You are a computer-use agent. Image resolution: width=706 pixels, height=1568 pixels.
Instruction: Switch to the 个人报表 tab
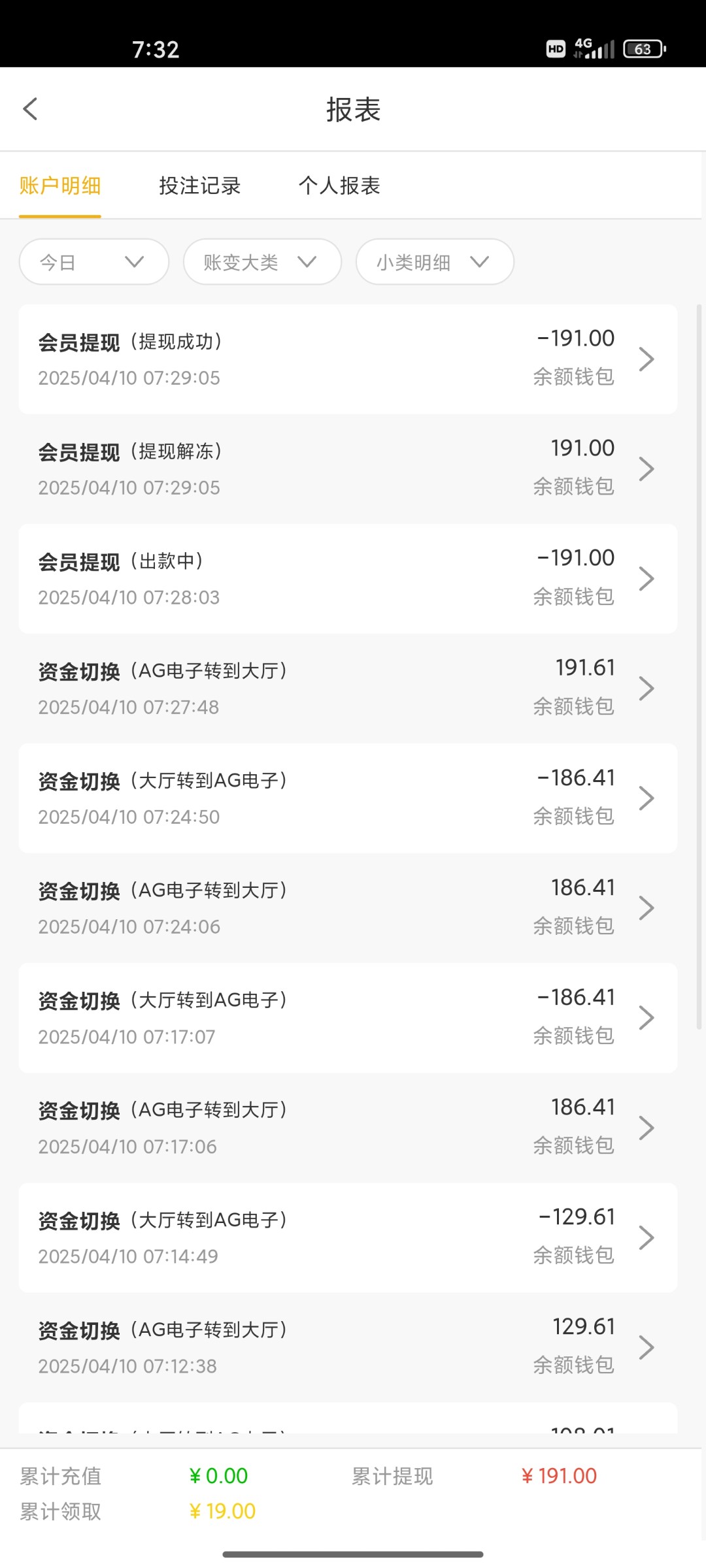point(339,186)
